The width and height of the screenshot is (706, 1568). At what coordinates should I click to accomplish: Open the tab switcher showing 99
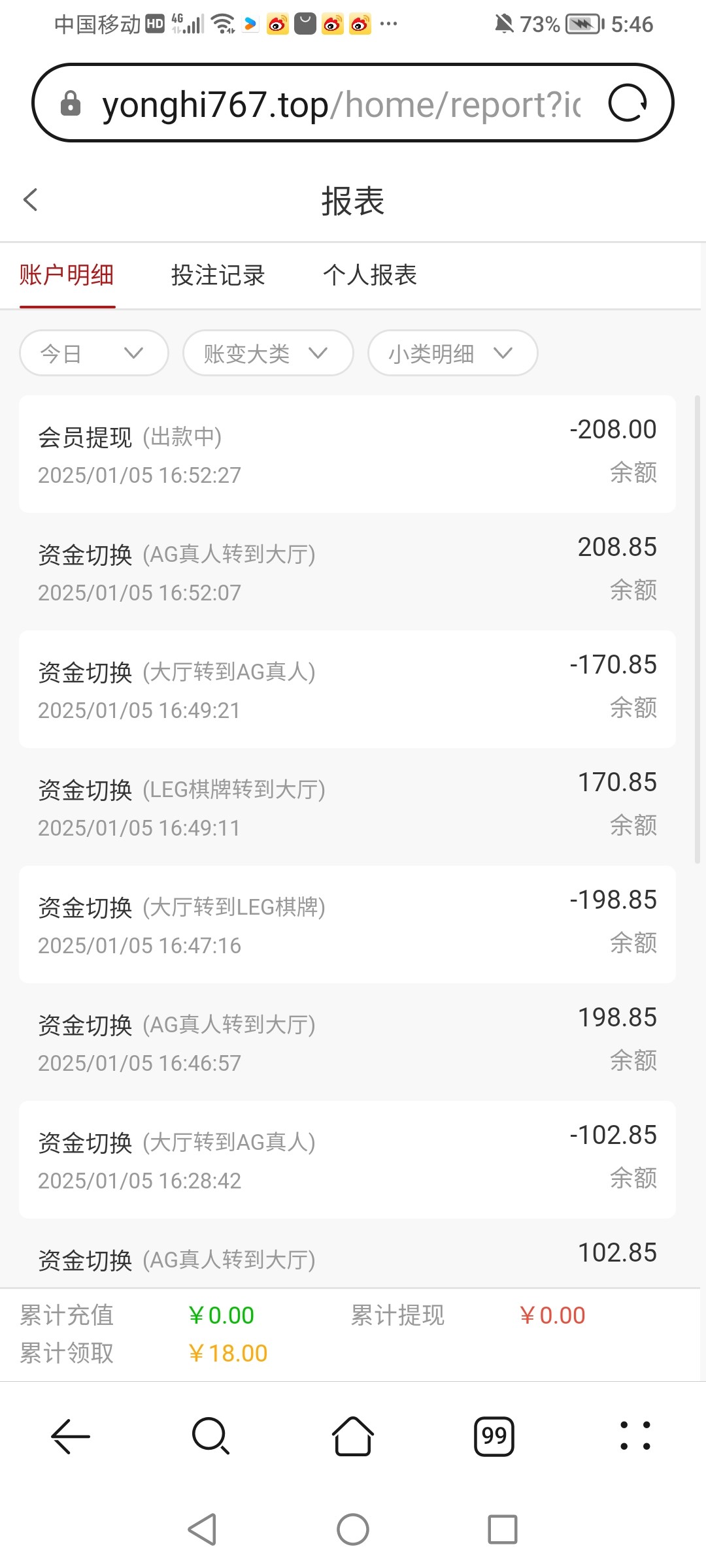point(494,1436)
